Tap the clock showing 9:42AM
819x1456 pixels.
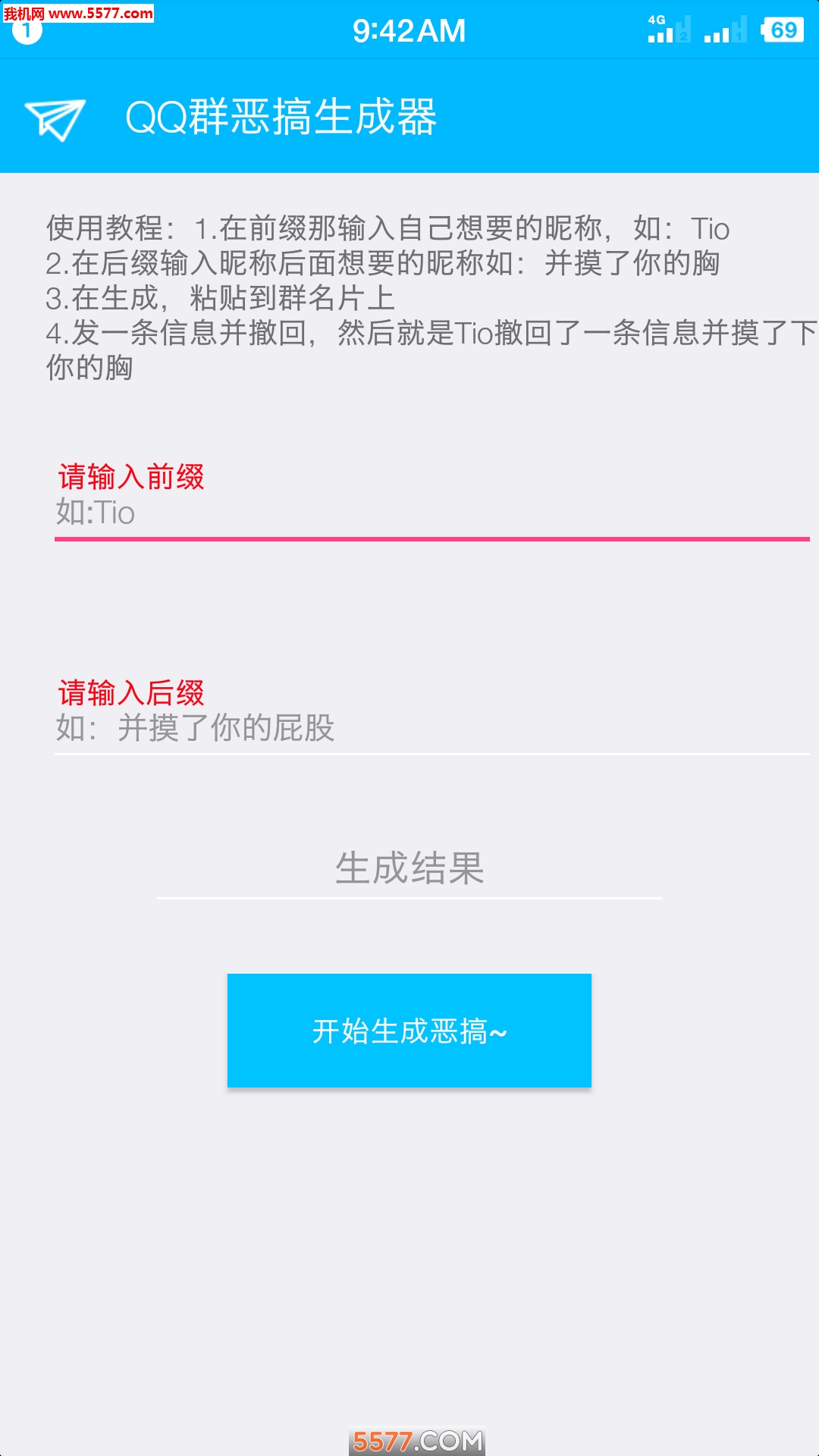[409, 30]
